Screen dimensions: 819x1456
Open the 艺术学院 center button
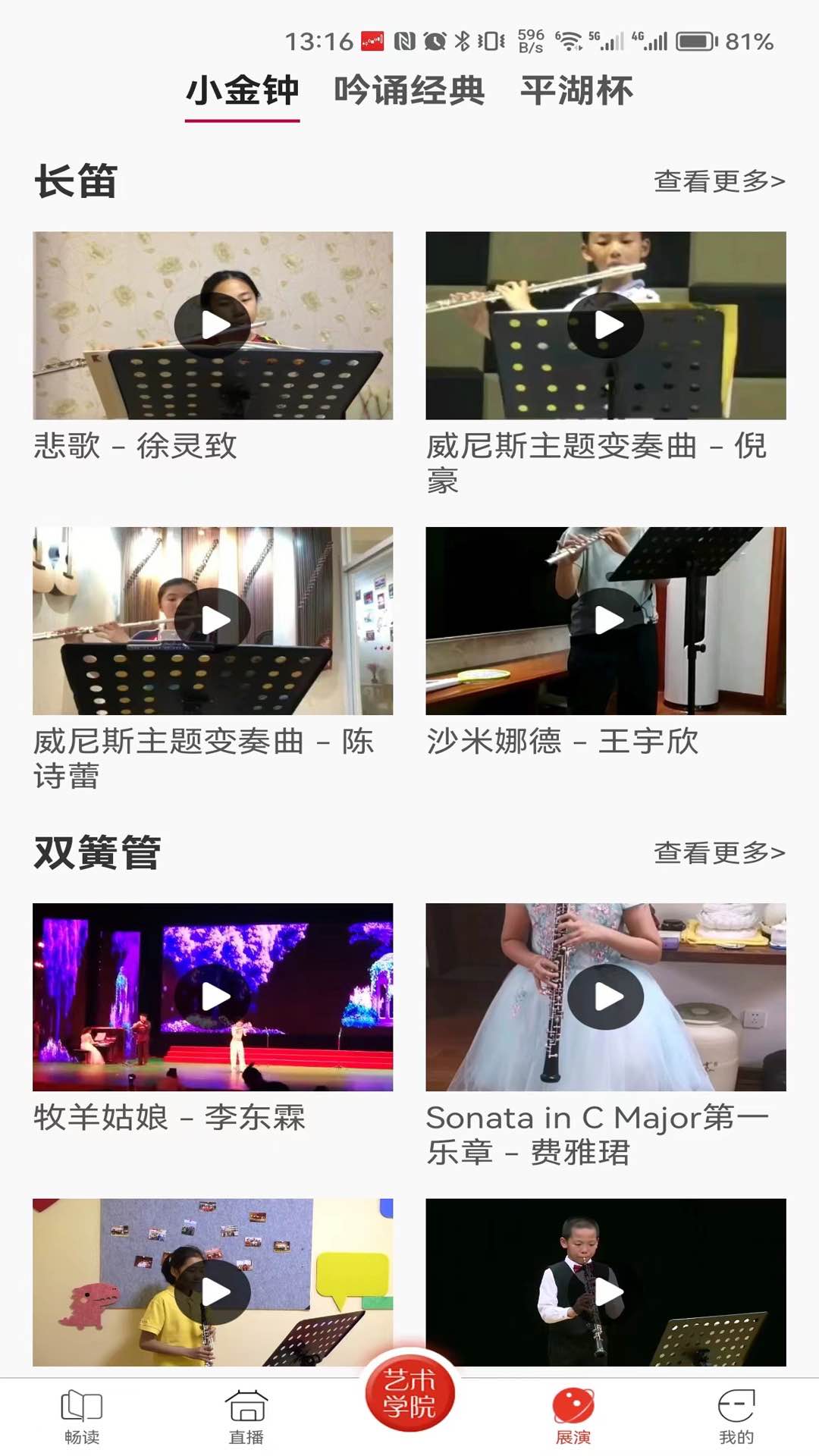pyautogui.click(x=409, y=1394)
